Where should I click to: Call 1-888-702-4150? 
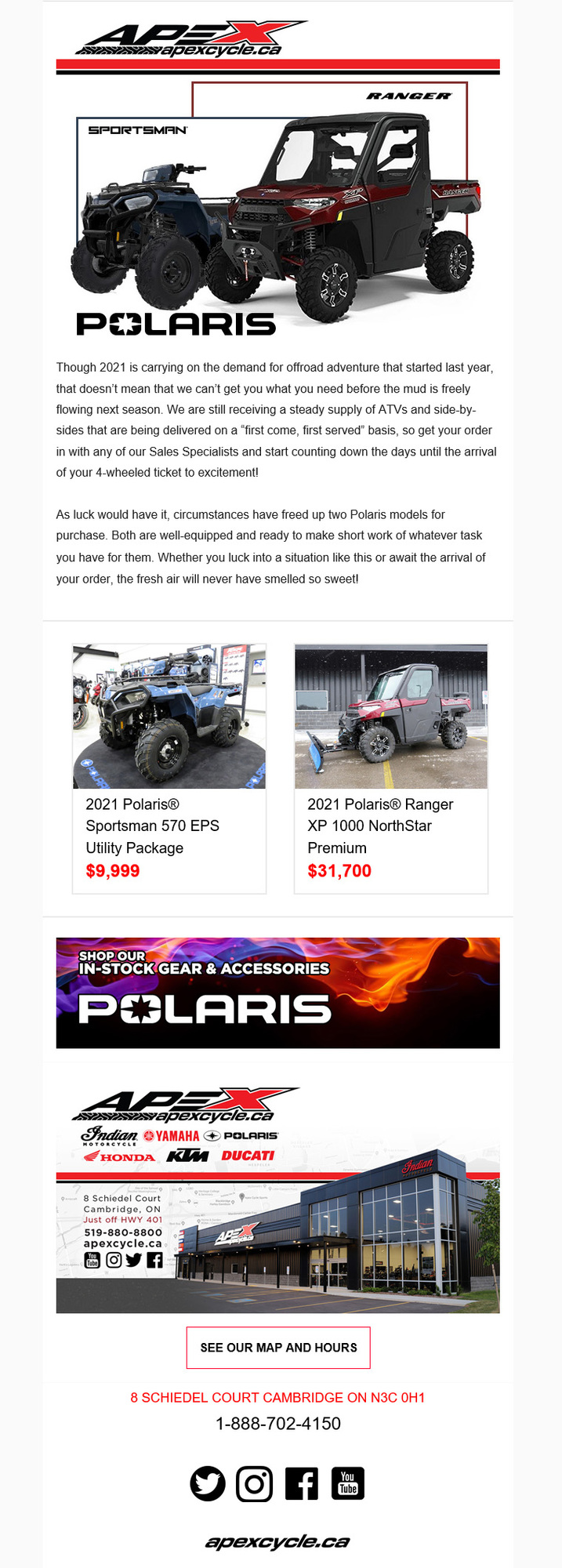(x=278, y=1424)
